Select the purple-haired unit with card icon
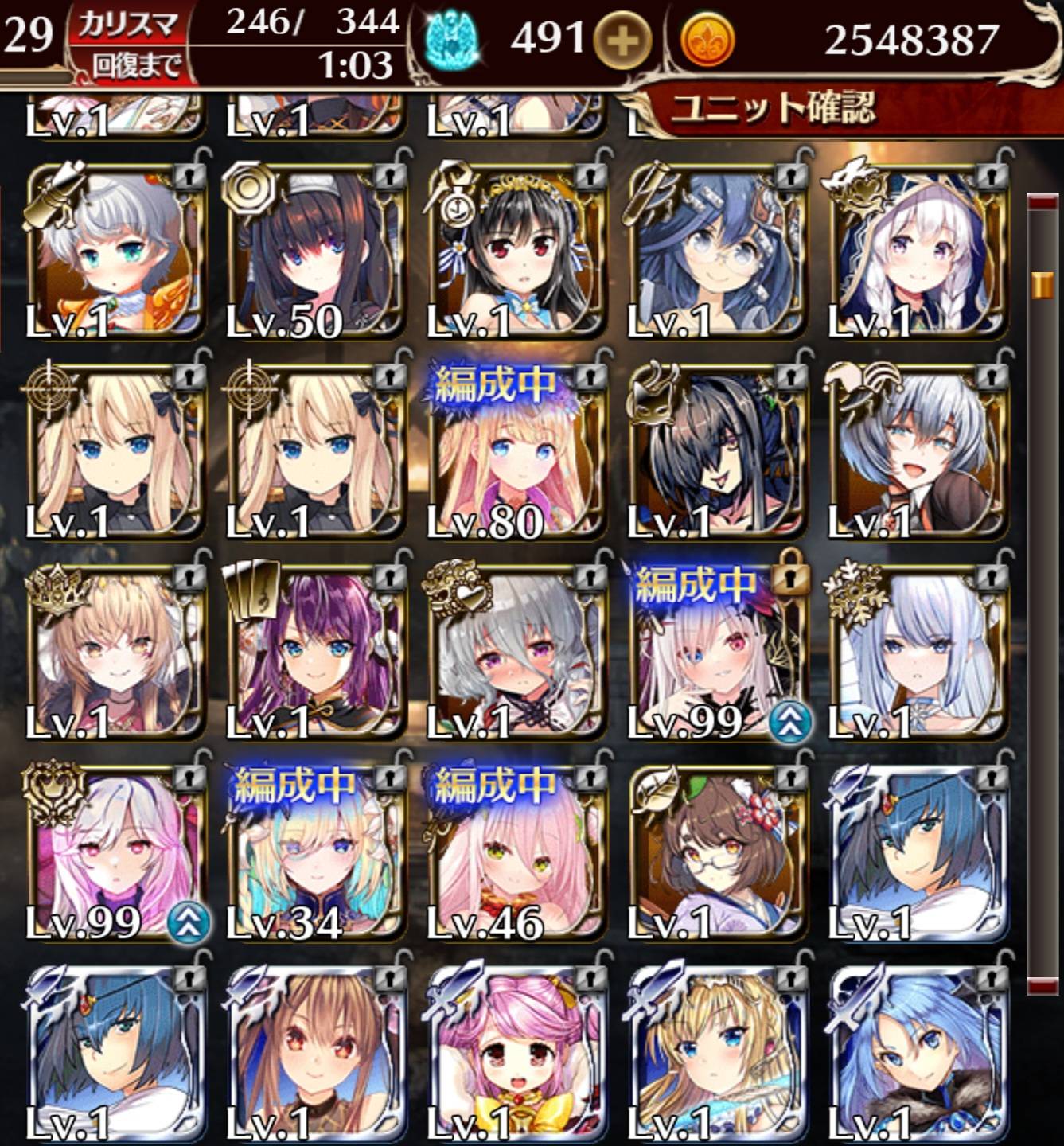This screenshot has height=1146, width=1064. (x=316, y=652)
